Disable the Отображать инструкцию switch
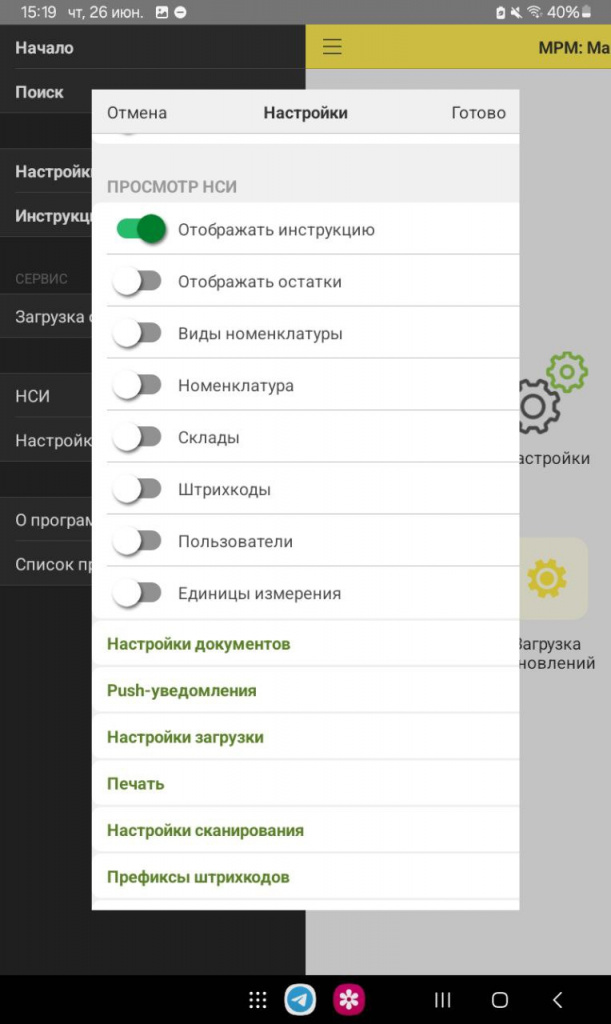The image size is (611, 1024). coord(140,229)
